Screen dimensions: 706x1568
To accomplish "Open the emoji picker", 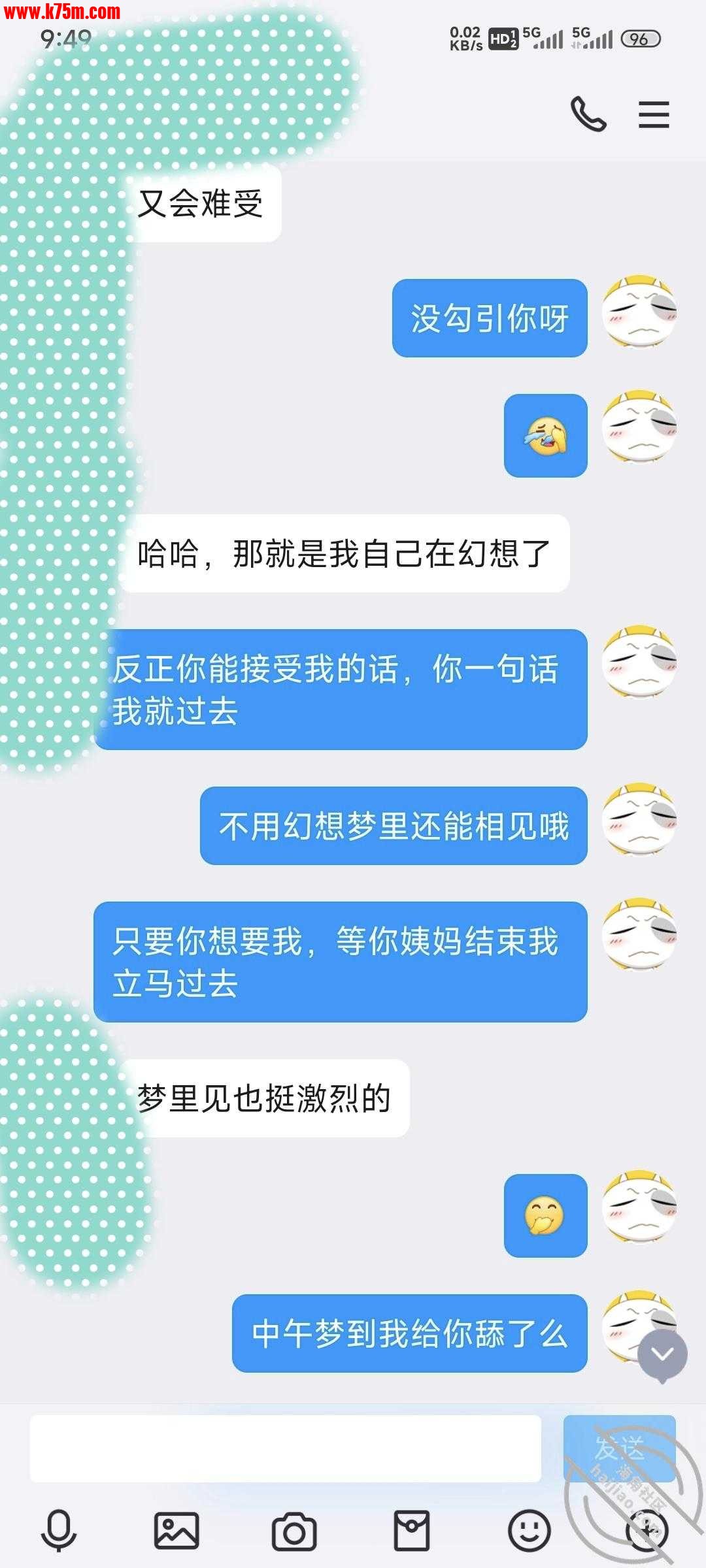I will click(529, 1530).
